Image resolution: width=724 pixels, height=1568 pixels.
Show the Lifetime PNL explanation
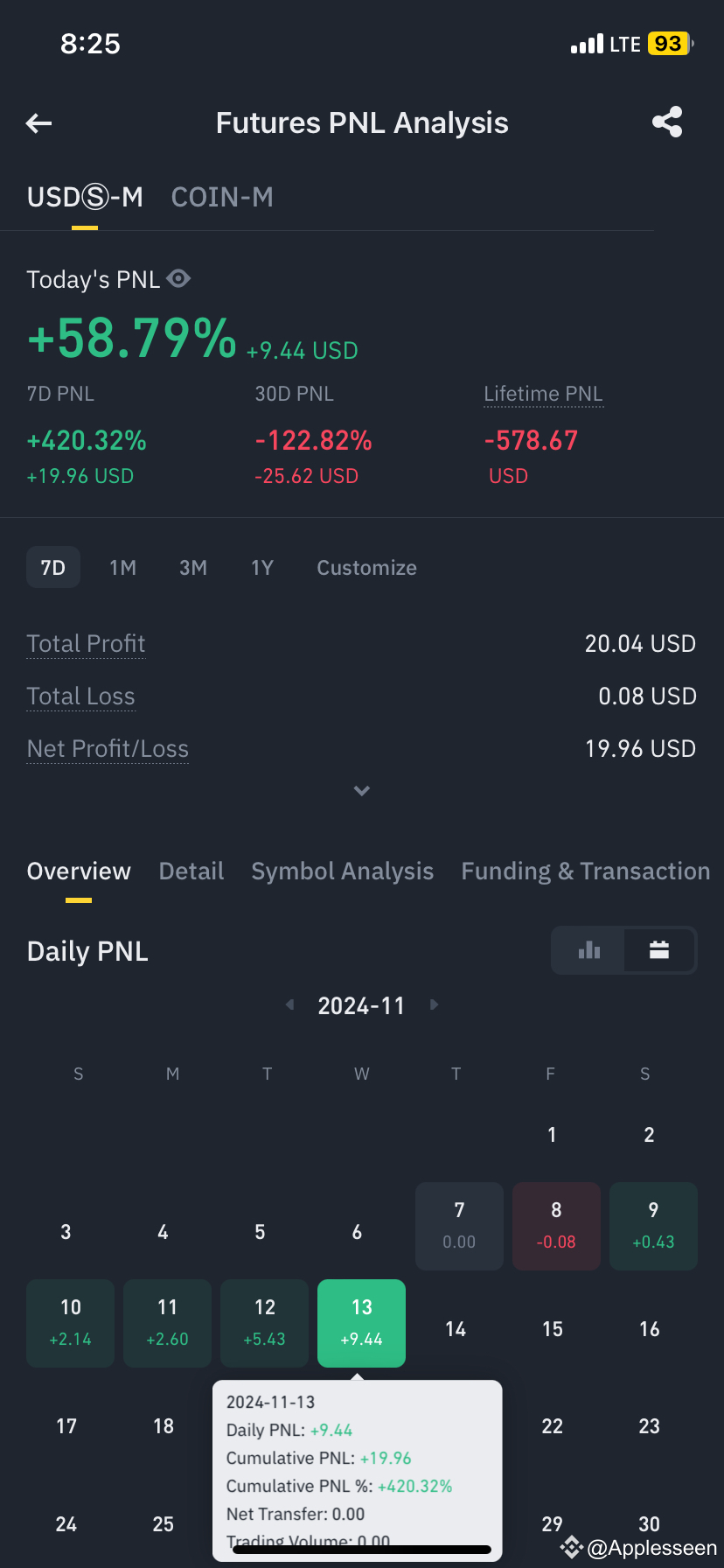point(543,394)
